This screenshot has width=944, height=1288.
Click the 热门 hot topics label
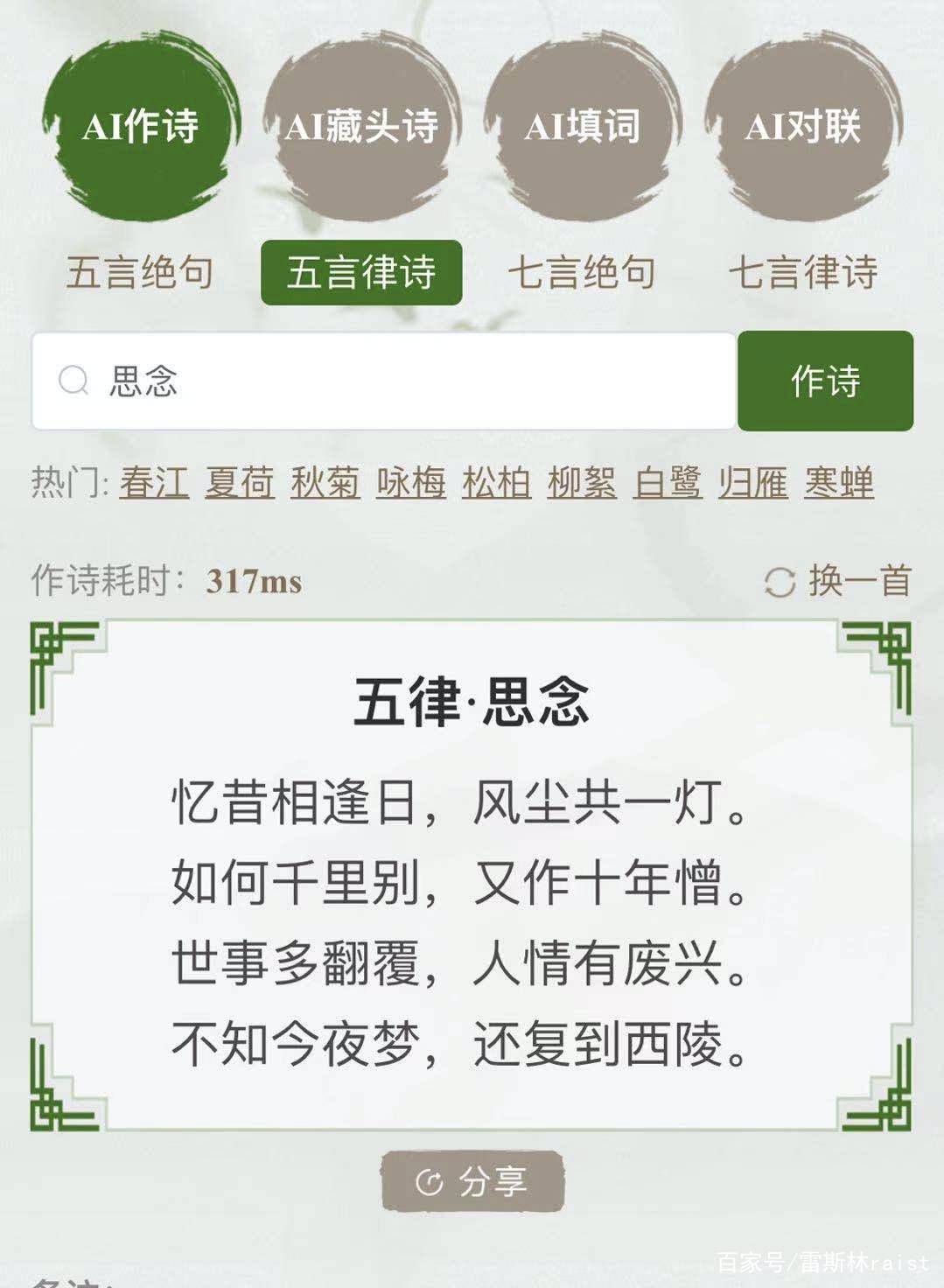click(67, 482)
